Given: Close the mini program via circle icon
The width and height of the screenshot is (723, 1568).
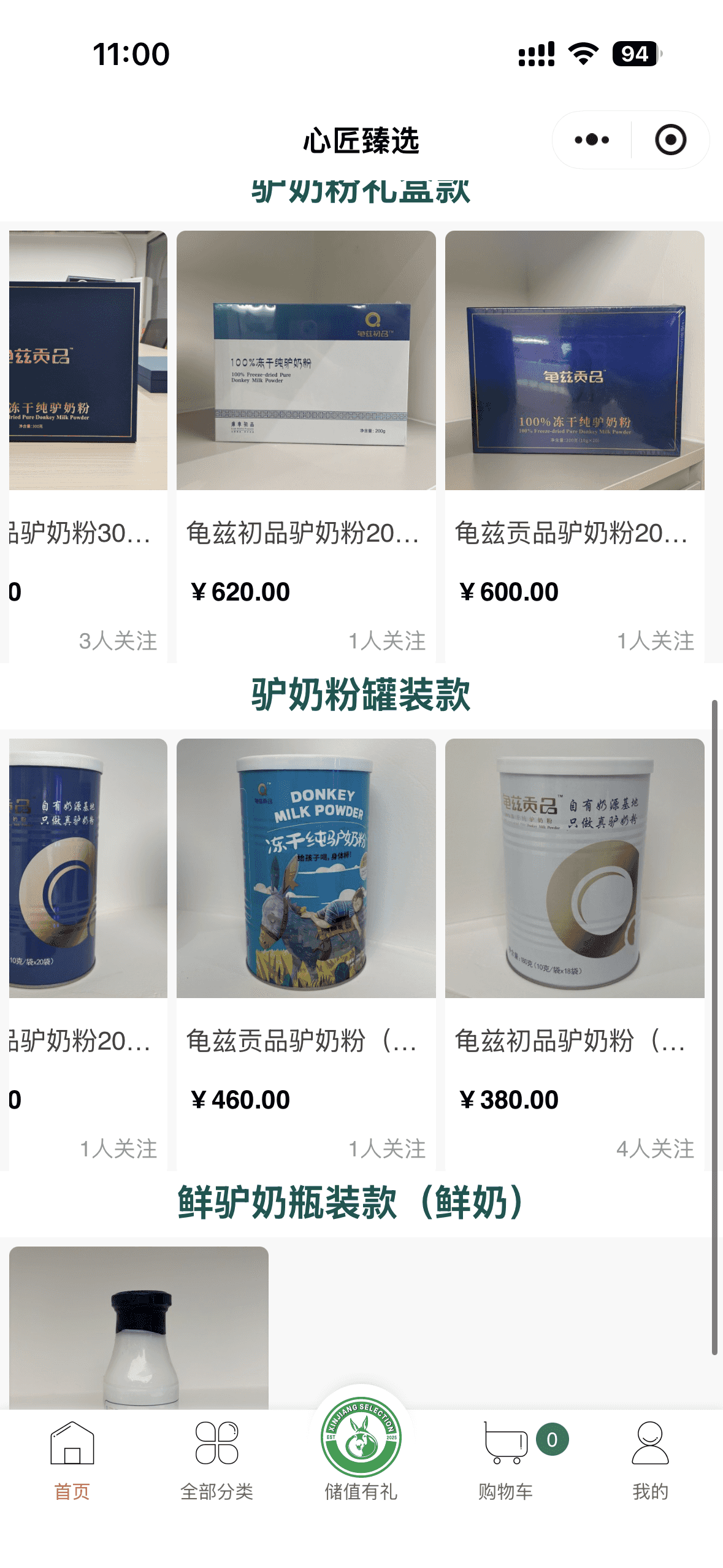Looking at the screenshot, I should (670, 140).
